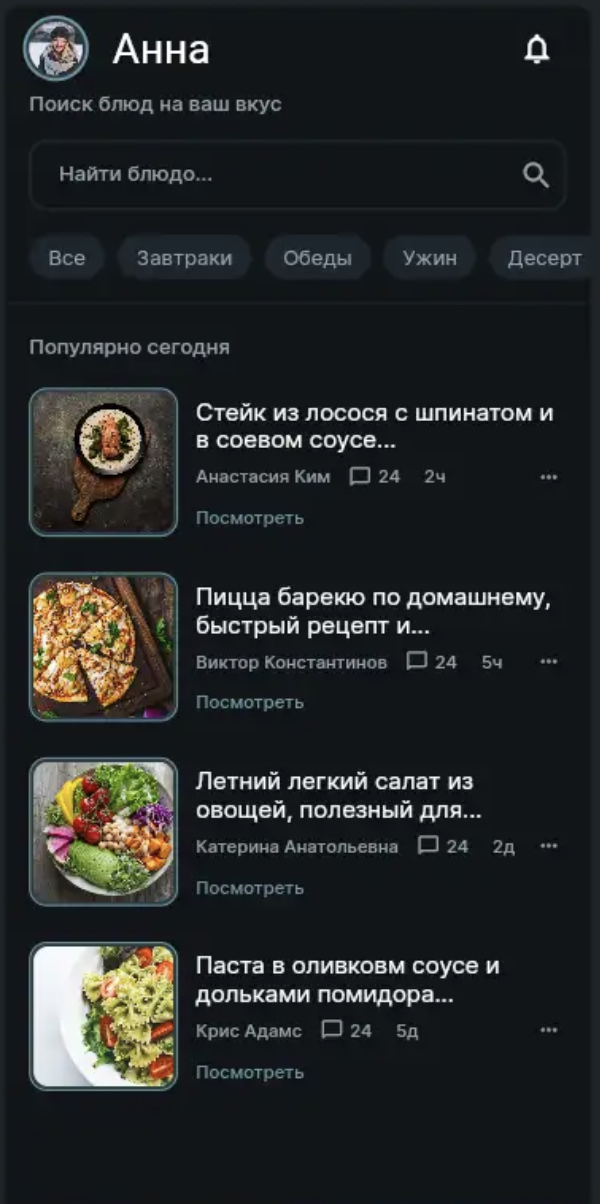Tap Посмотреть under the salmon steak recipe

coord(250,518)
